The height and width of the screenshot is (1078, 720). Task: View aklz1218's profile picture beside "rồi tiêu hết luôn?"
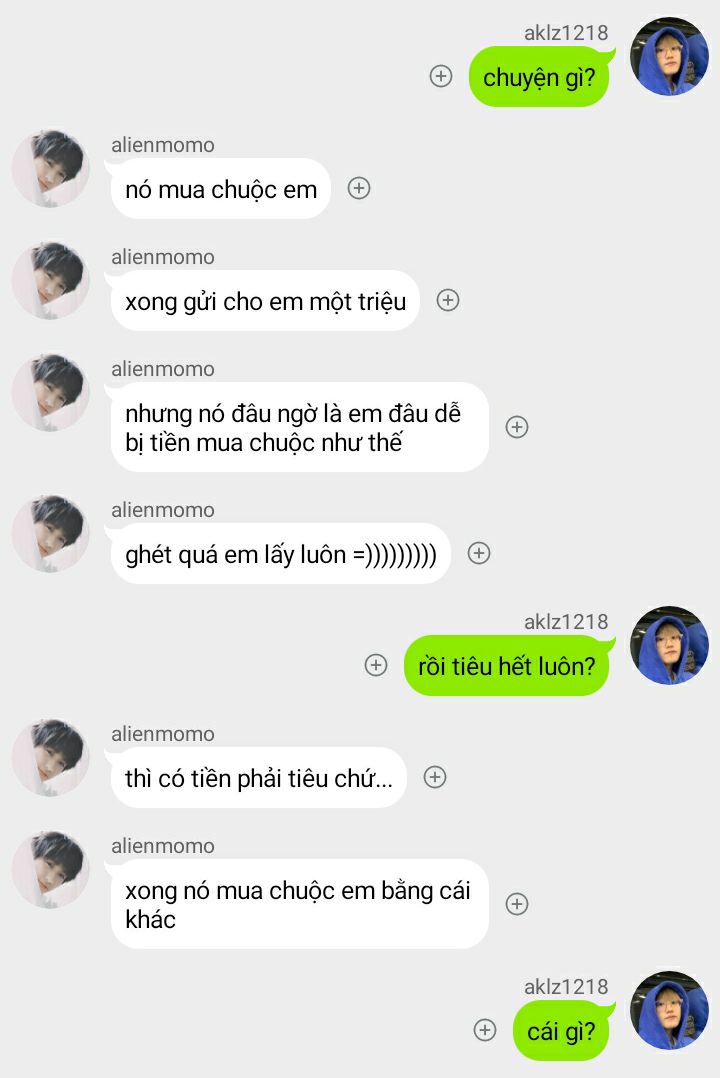pos(669,645)
